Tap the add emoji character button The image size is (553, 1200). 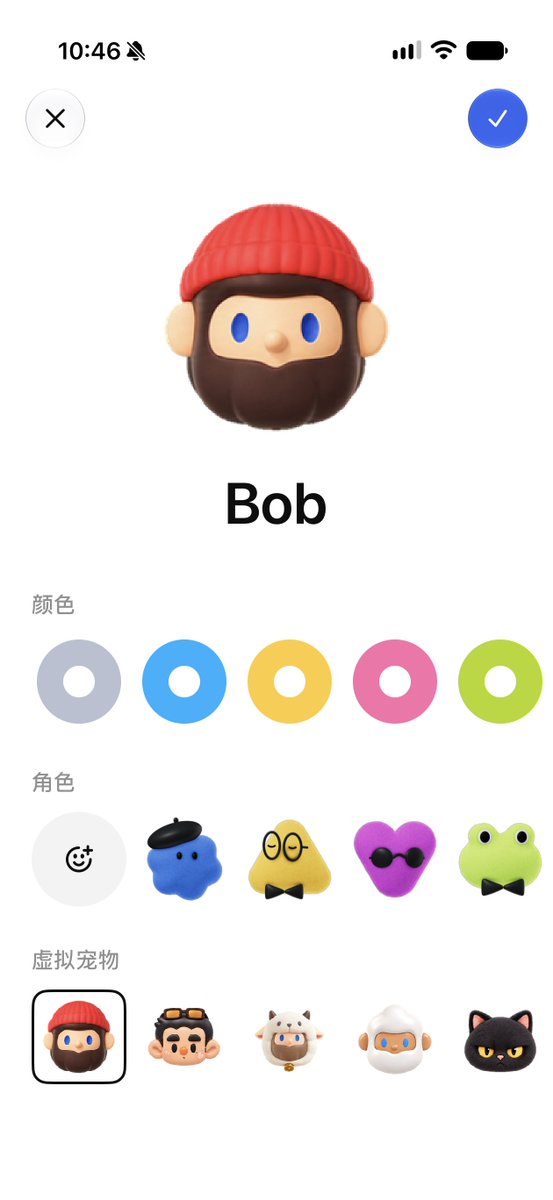pos(79,859)
